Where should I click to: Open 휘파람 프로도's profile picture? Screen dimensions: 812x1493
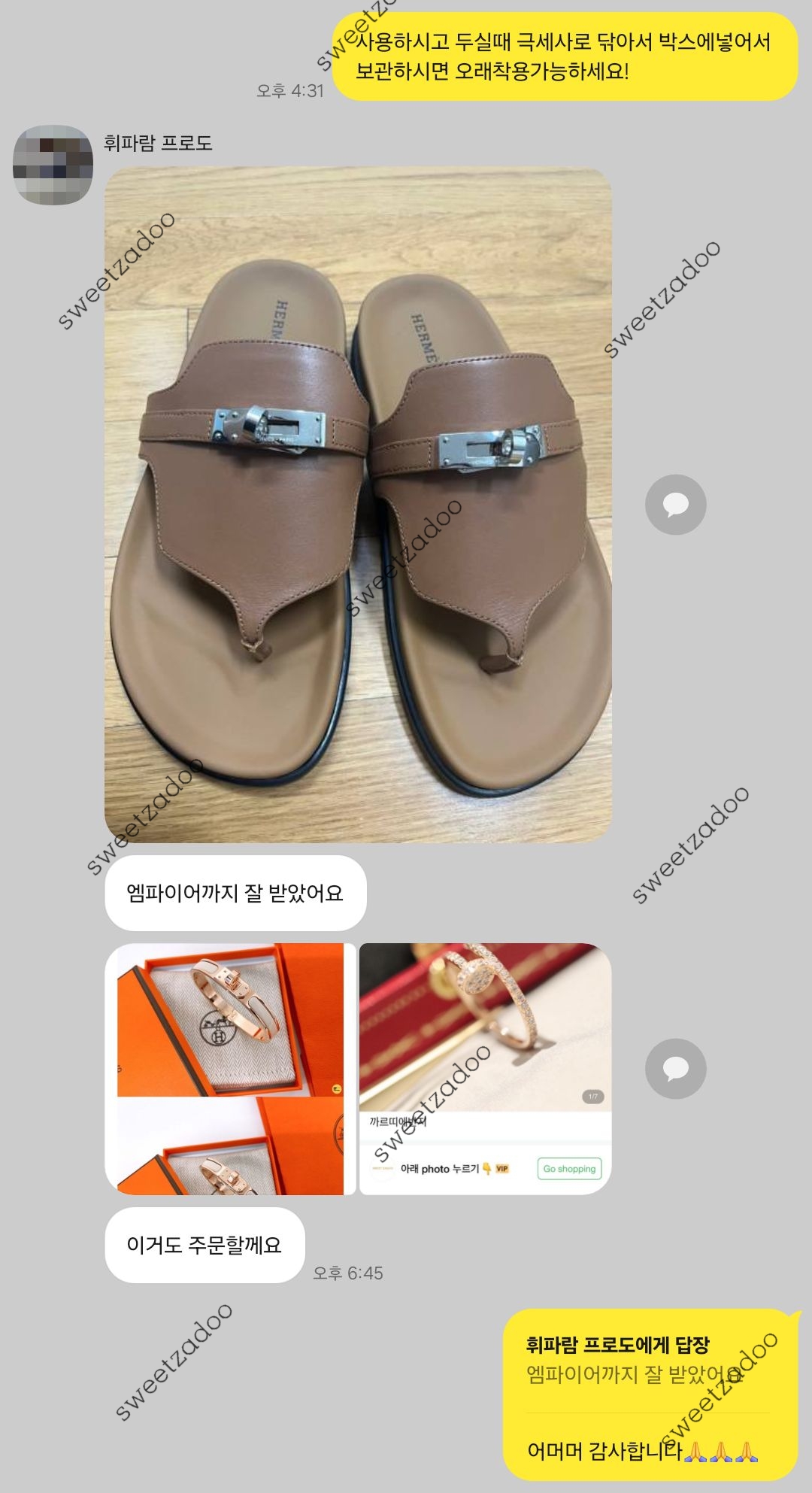pos(53,165)
